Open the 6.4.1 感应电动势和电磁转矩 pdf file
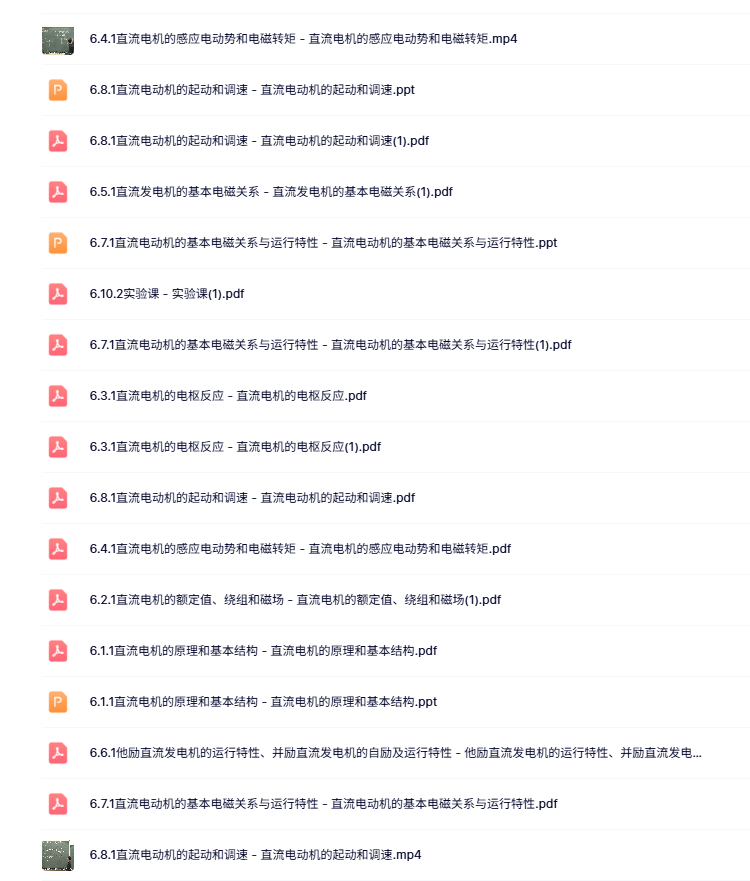The height and width of the screenshot is (881, 750). click(300, 549)
